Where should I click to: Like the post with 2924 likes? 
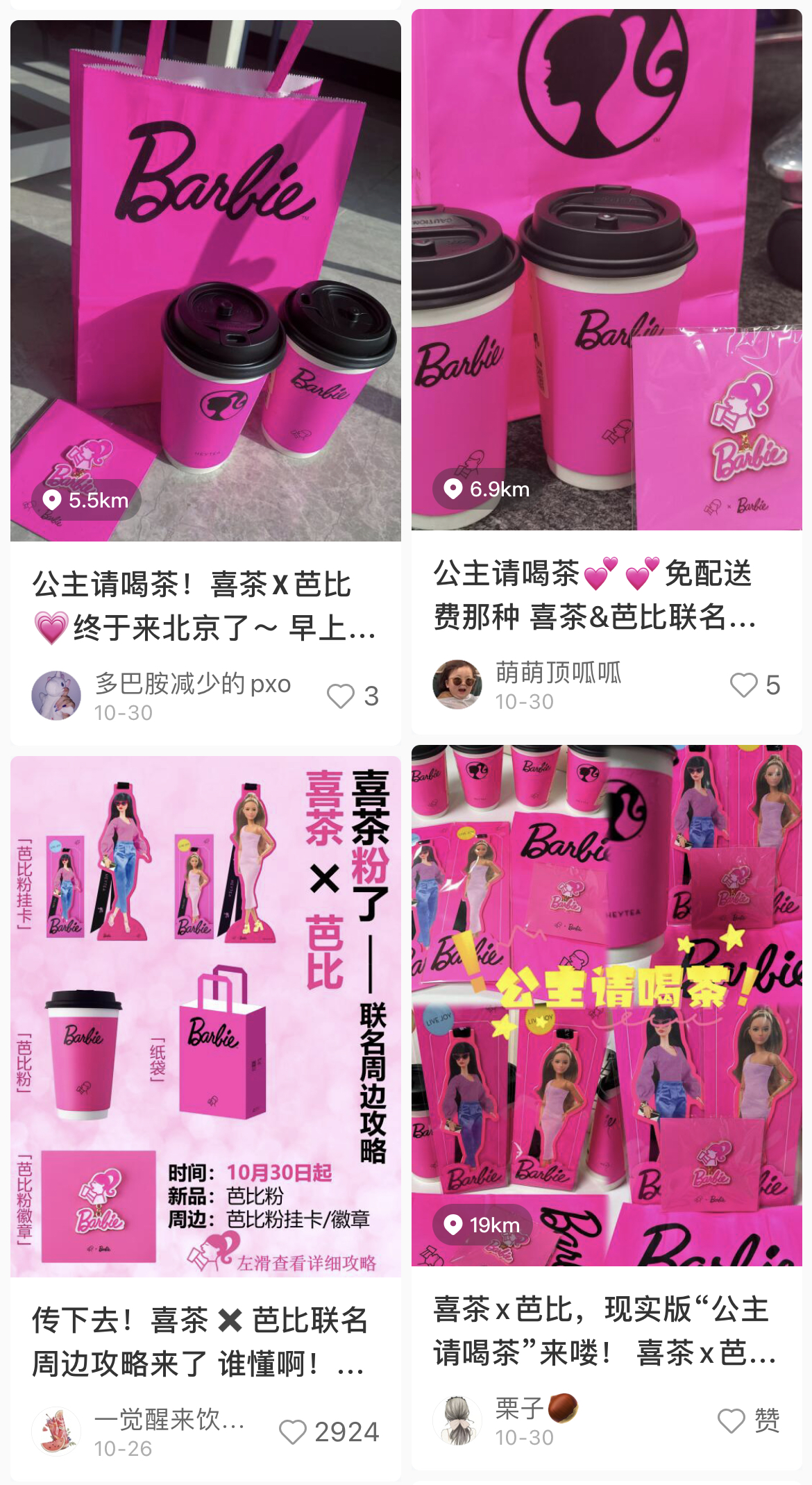292,1432
